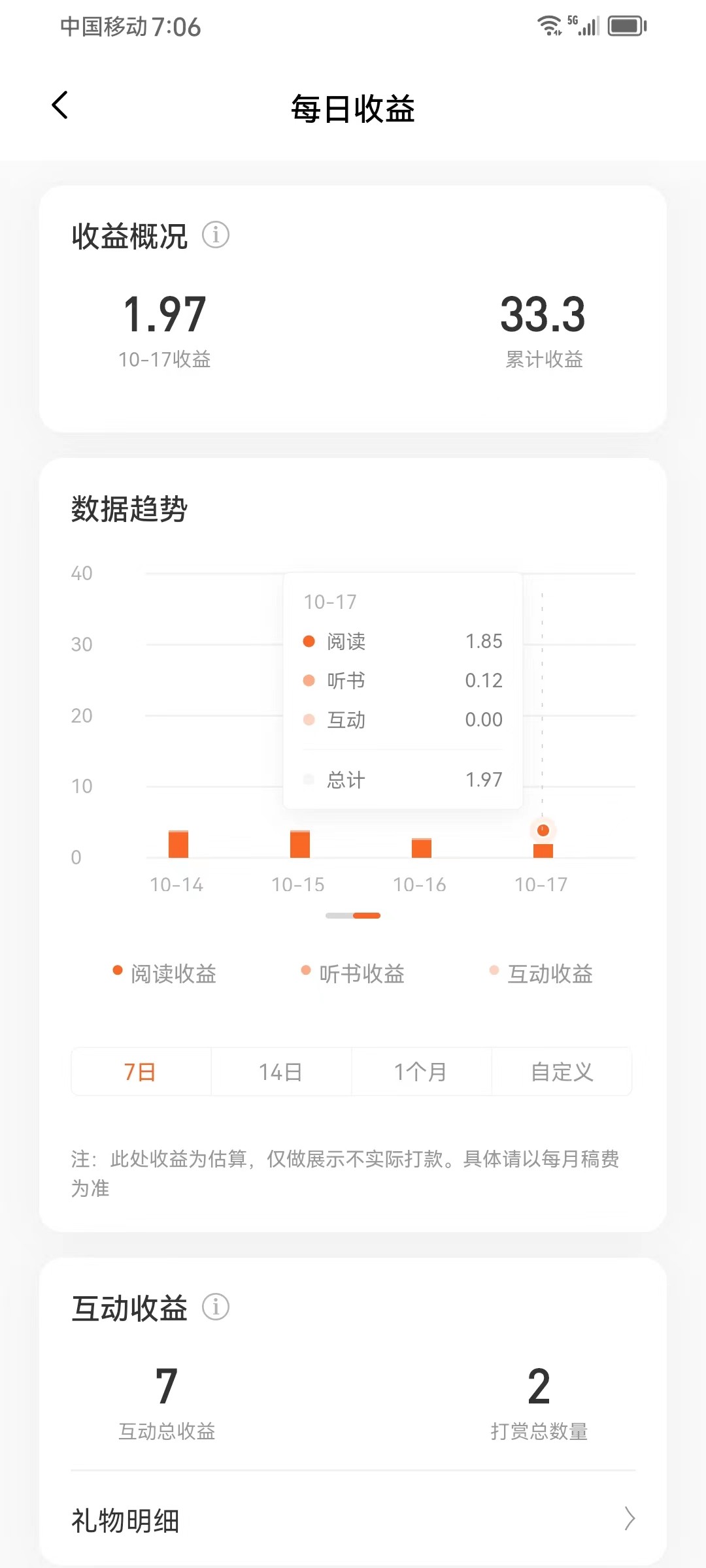
Task: Show the 1个月 data range
Action: [421, 1071]
